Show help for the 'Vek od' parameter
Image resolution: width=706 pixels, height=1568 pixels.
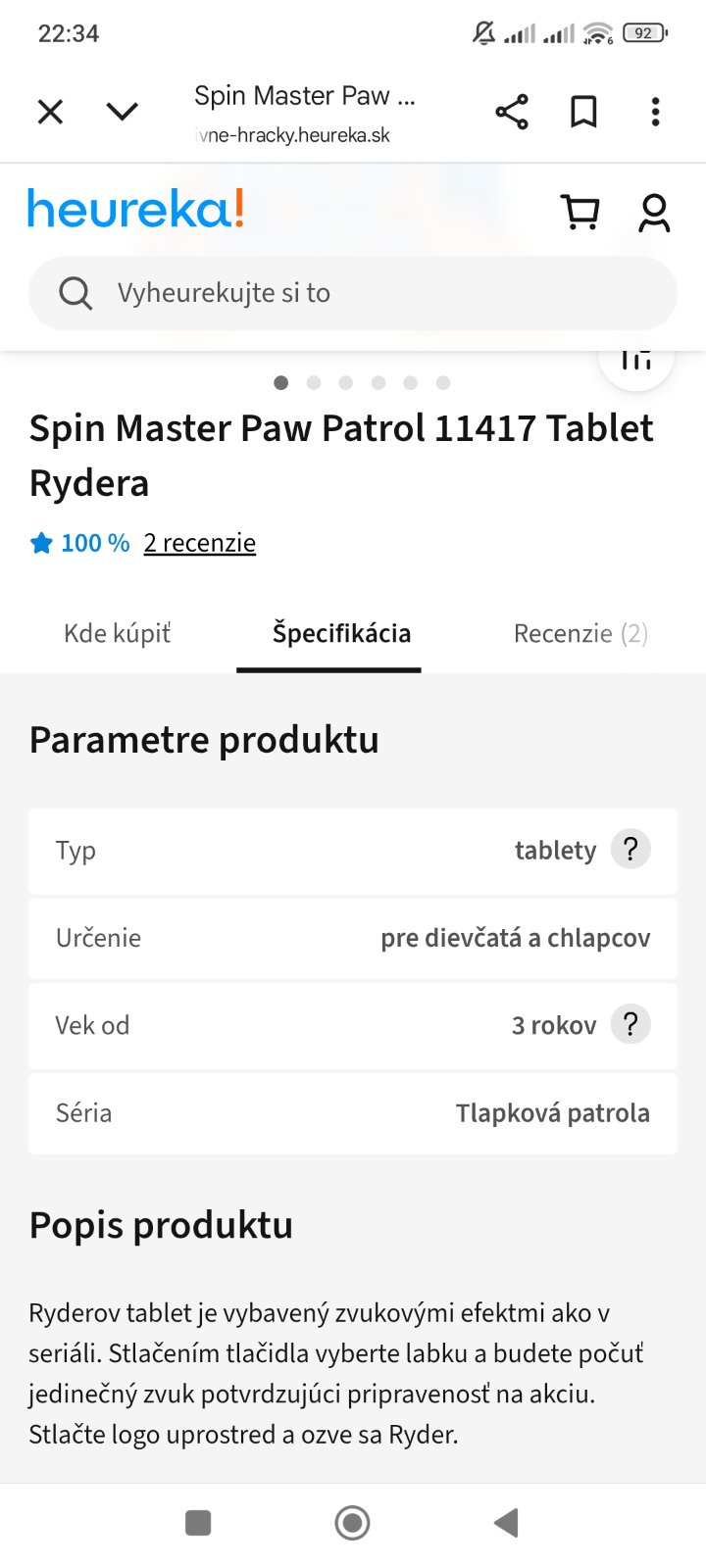pyautogui.click(x=630, y=1024)
